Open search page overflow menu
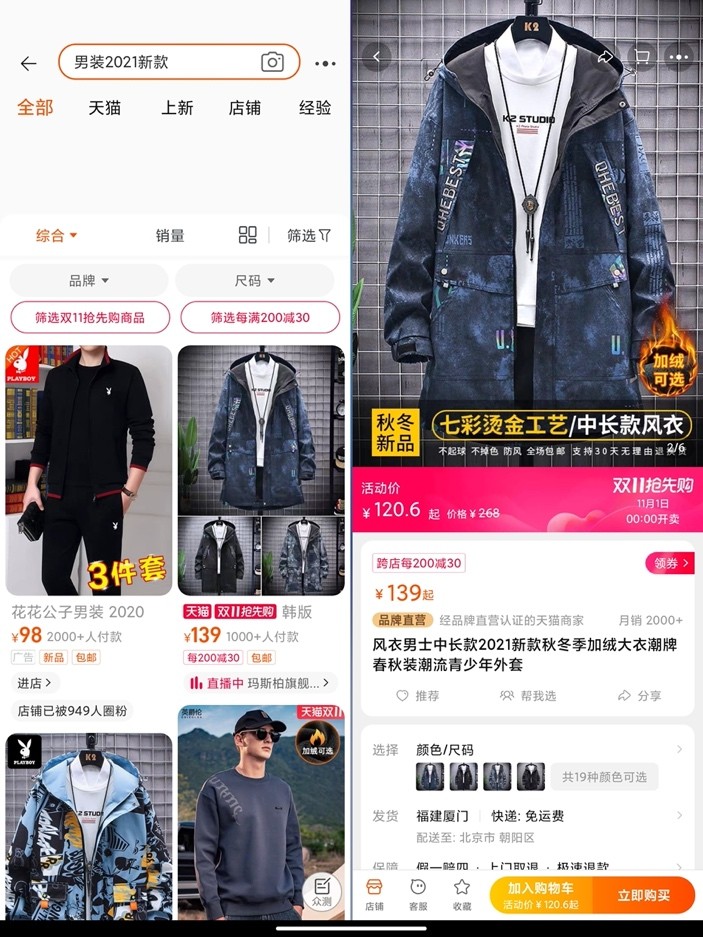 325,63
